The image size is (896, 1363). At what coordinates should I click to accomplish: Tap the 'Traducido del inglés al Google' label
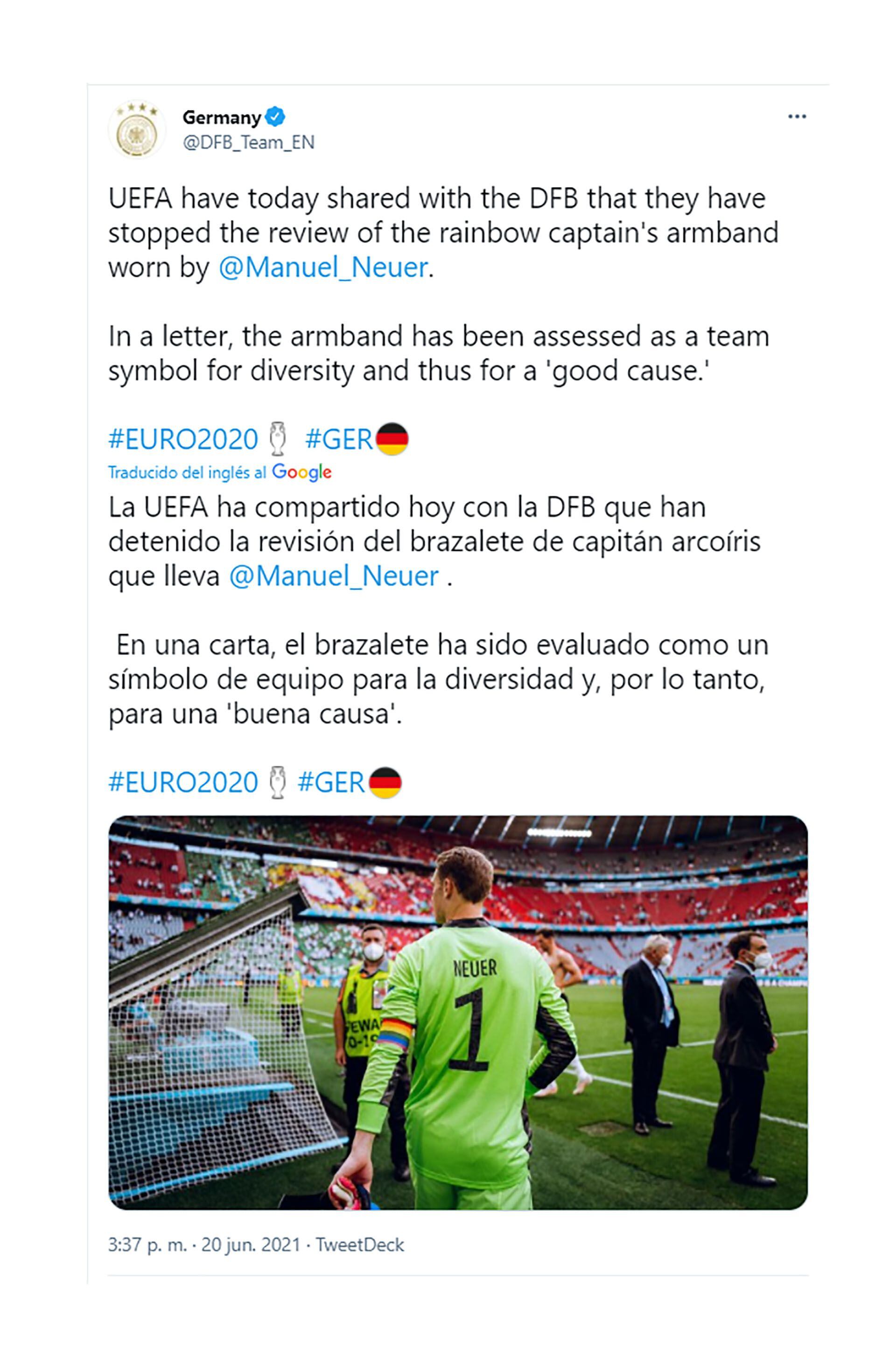(219, 473)
